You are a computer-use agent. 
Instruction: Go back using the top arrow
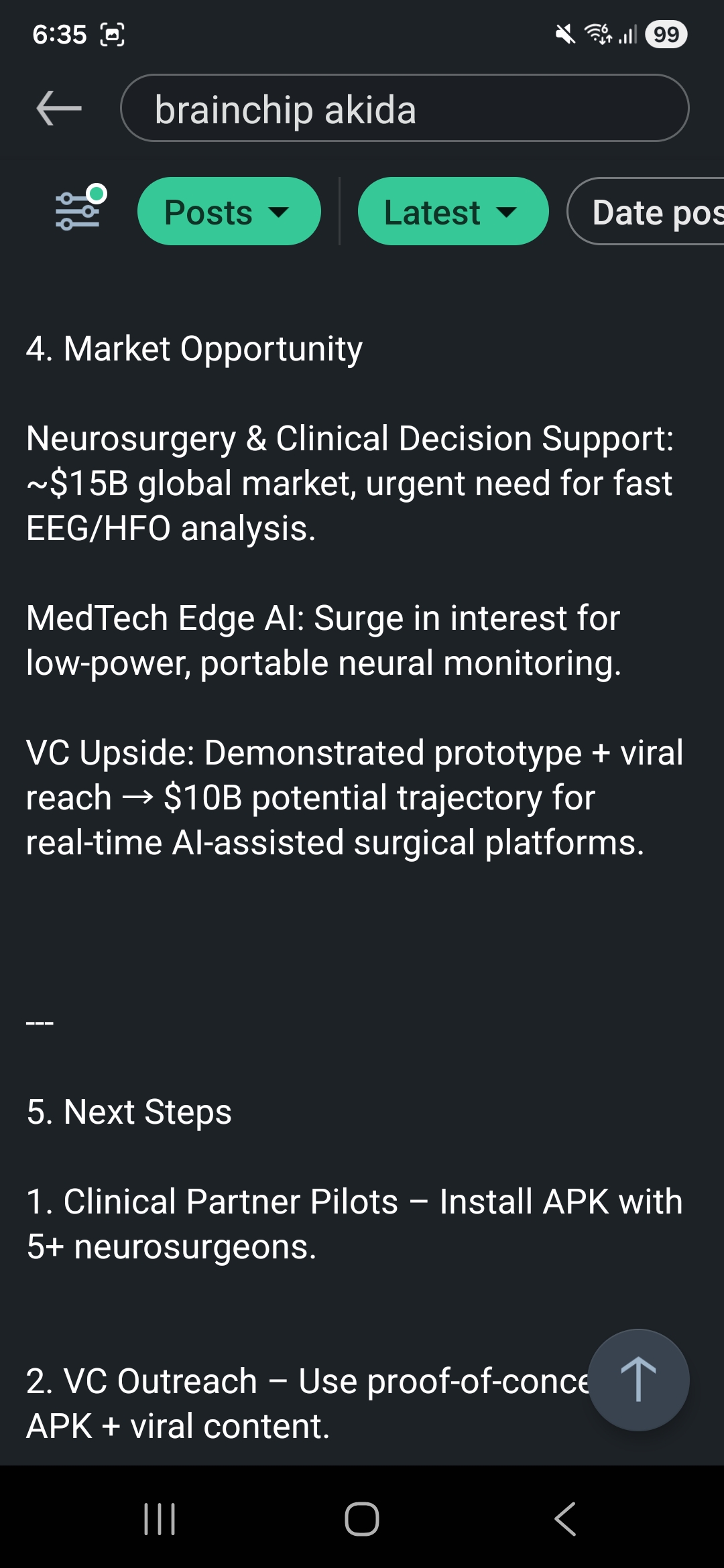click(x=59, y=109)
